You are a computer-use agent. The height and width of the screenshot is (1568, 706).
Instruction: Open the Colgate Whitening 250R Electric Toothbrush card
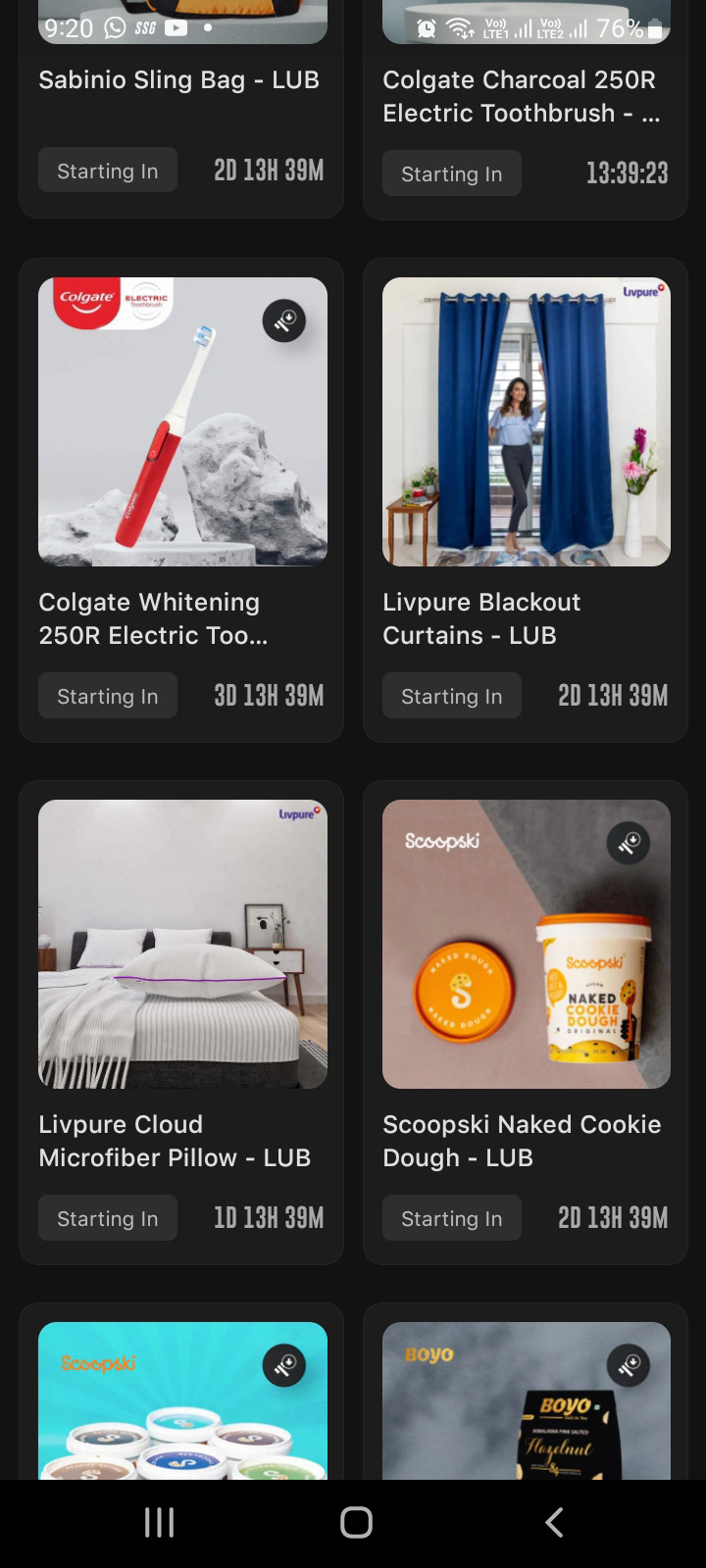[182, 421]
